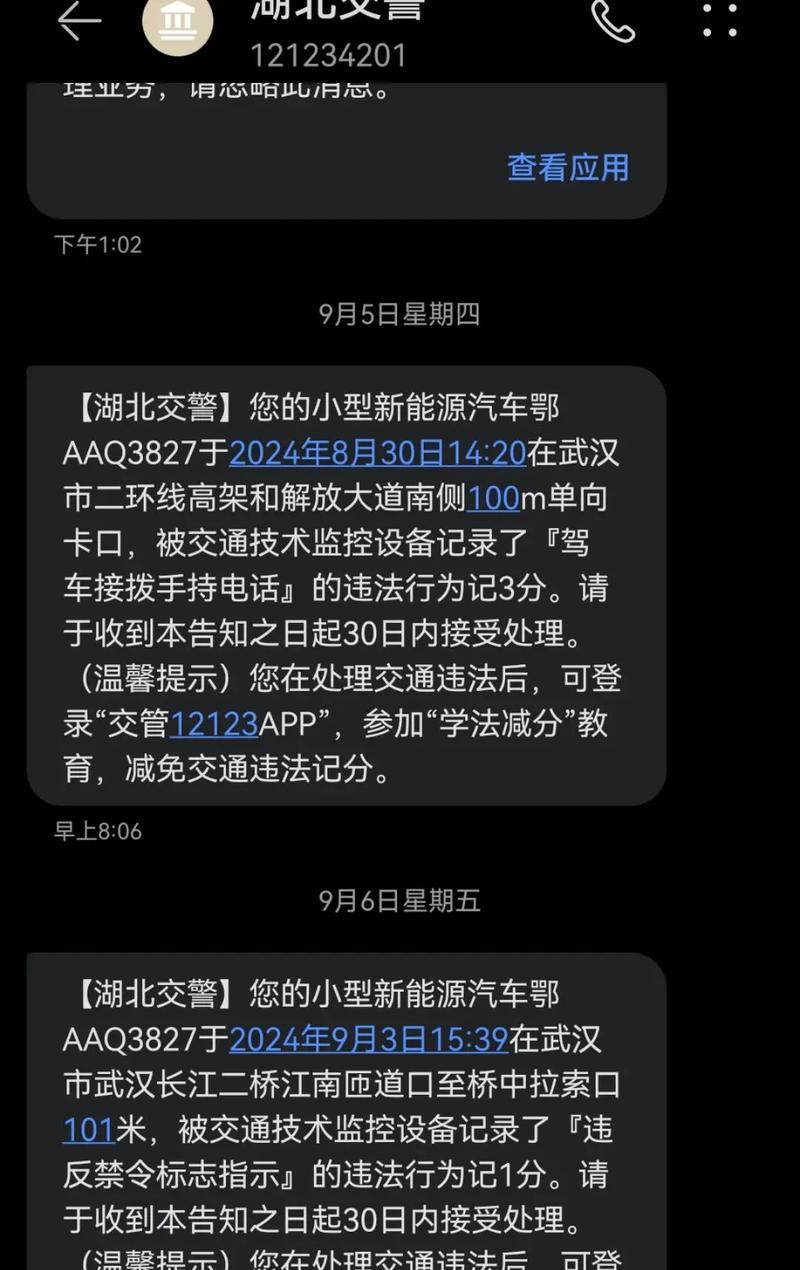
Task: Open the overflow menu
Action: (720, 20)
